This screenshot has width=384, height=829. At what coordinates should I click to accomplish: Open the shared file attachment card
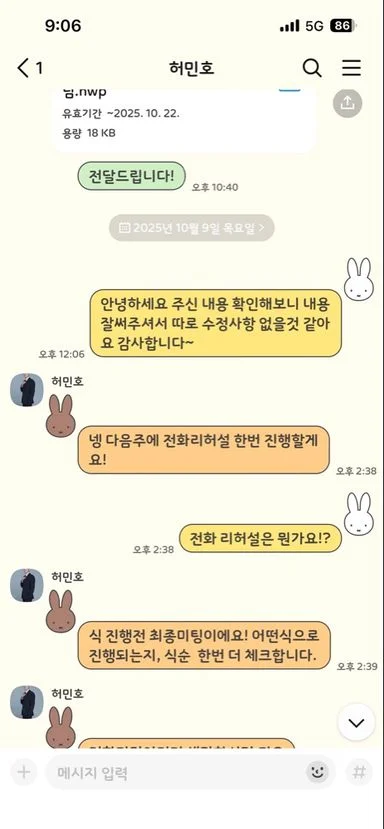184,120
